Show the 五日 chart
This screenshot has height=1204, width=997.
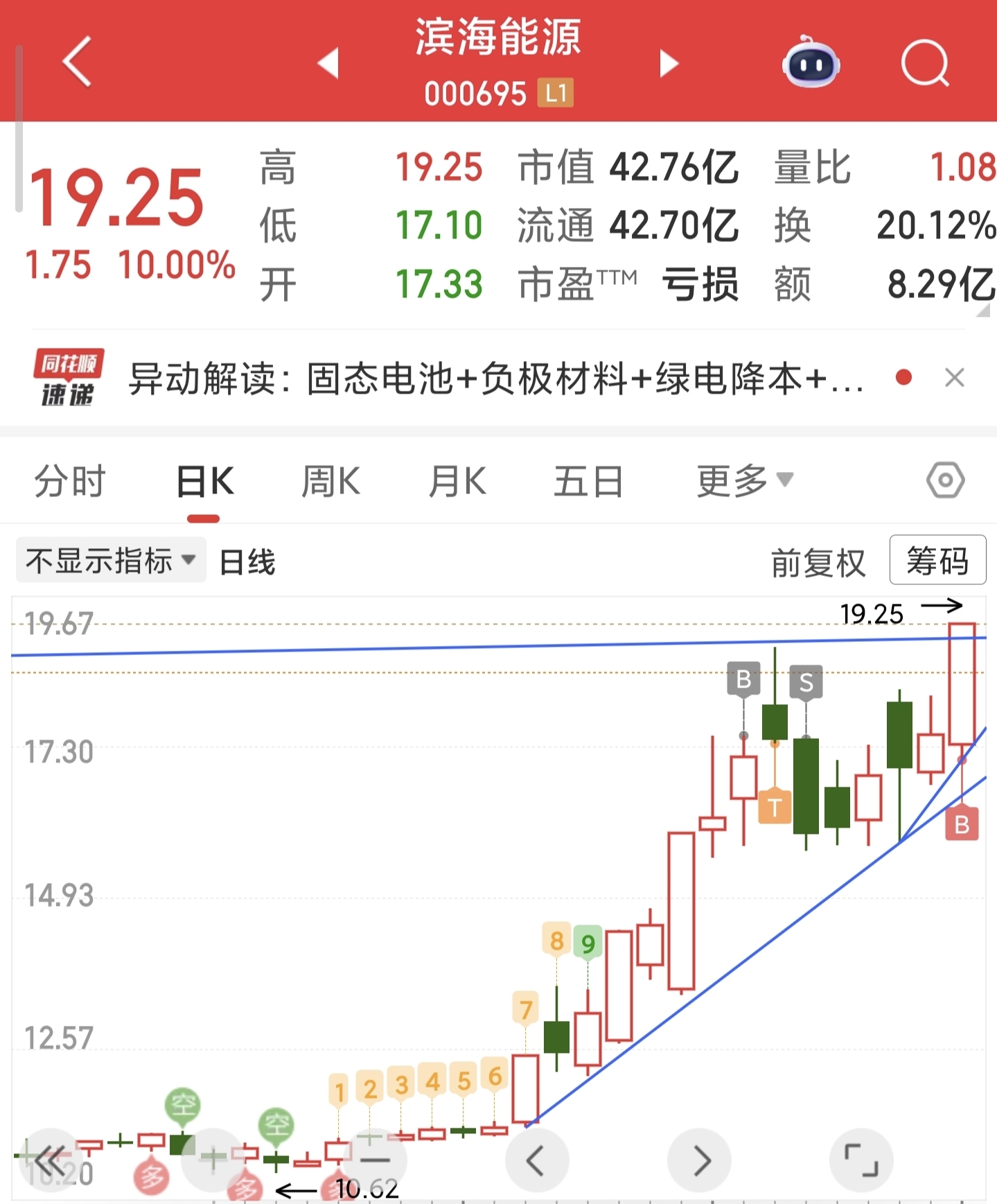coord(588,481)
